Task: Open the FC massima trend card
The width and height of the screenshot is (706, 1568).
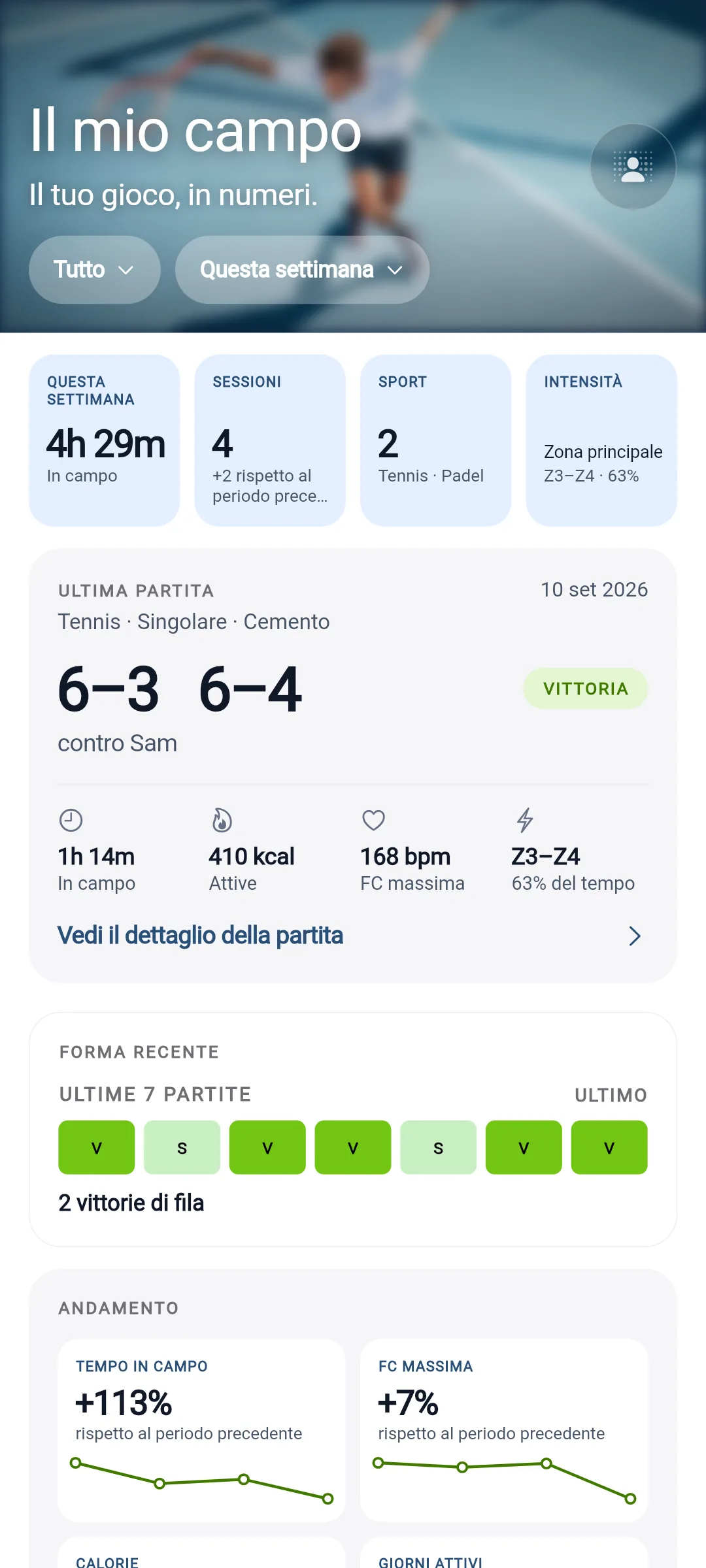Action: pos(504,1430)
